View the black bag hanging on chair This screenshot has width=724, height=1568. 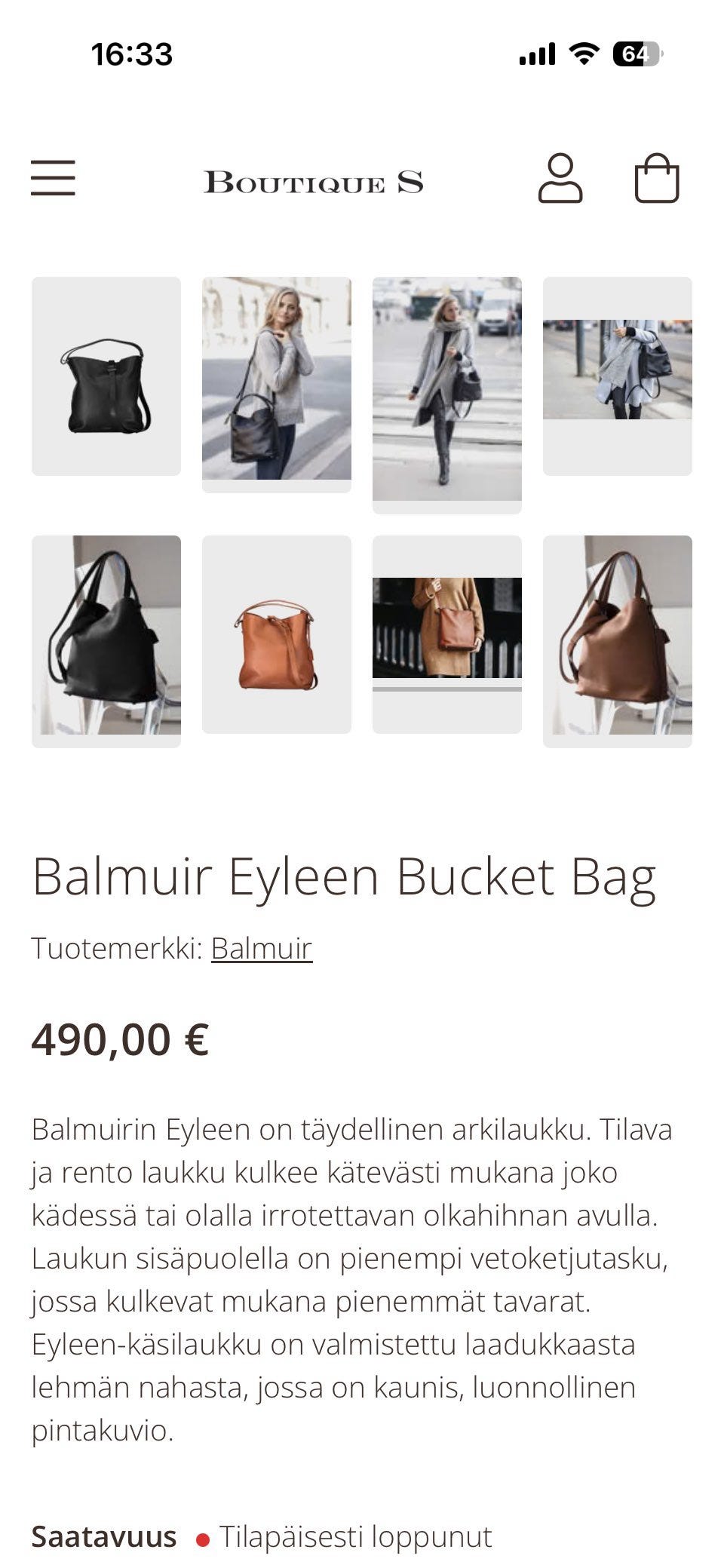[106, 641]
